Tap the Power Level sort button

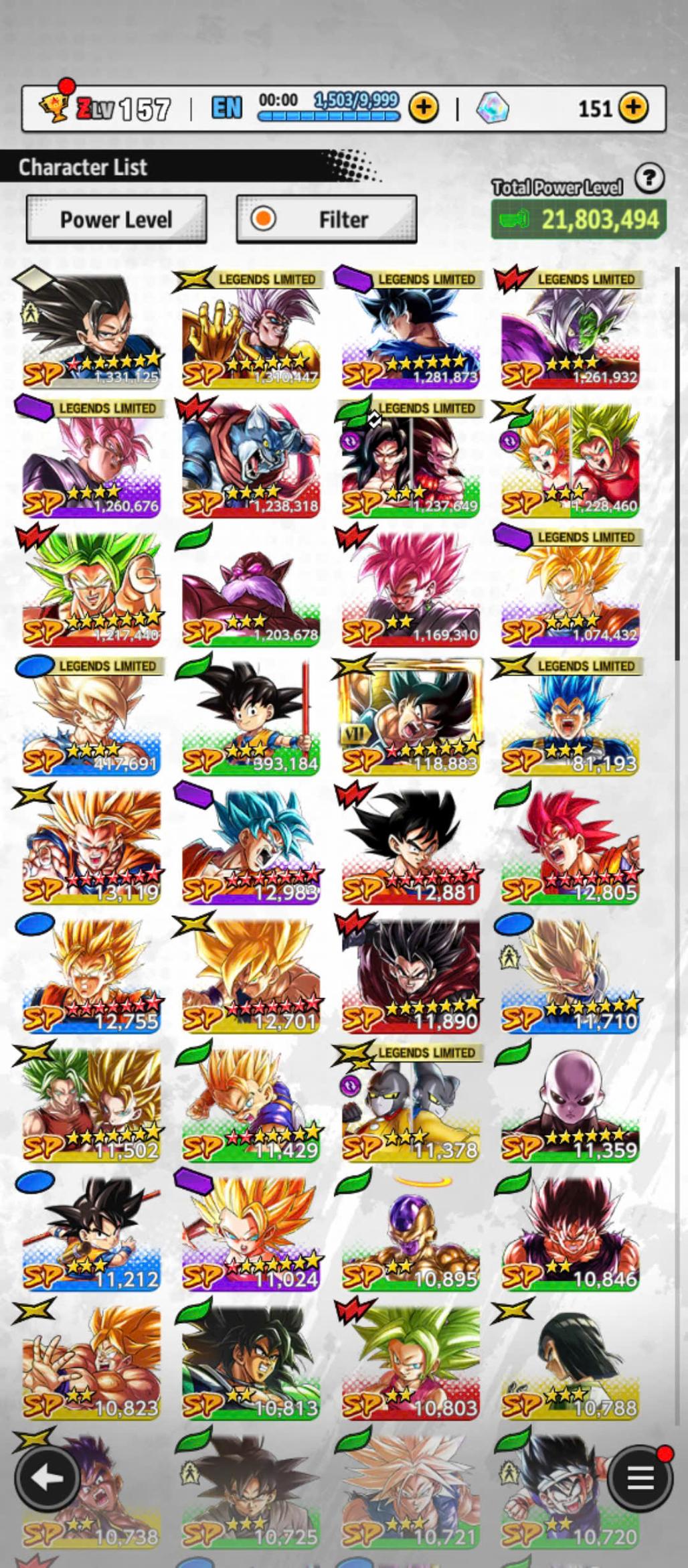point(116,220)
